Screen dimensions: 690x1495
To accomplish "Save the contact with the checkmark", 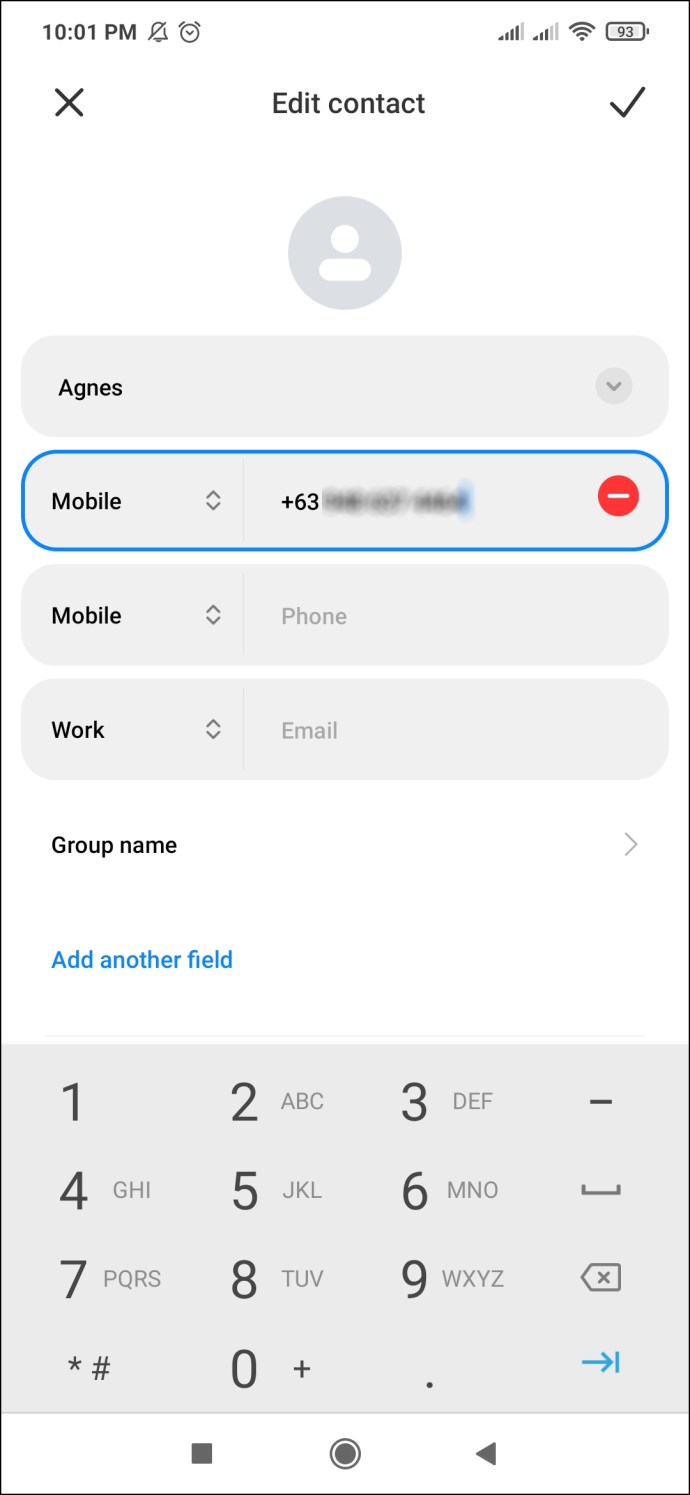I will [627, 102].
